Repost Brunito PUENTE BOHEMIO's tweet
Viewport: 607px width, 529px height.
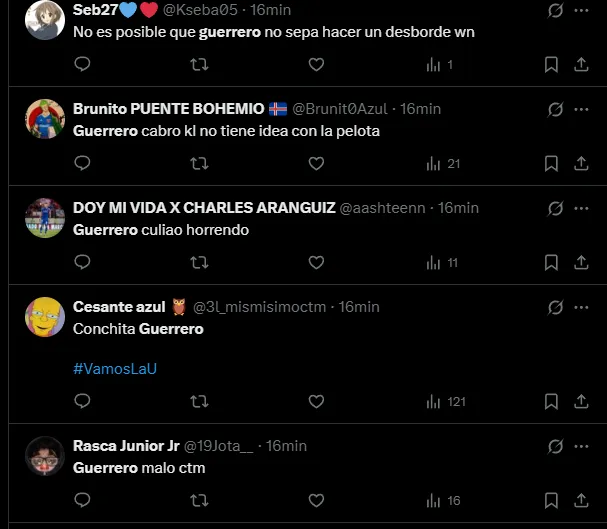[x=199, y=163]
